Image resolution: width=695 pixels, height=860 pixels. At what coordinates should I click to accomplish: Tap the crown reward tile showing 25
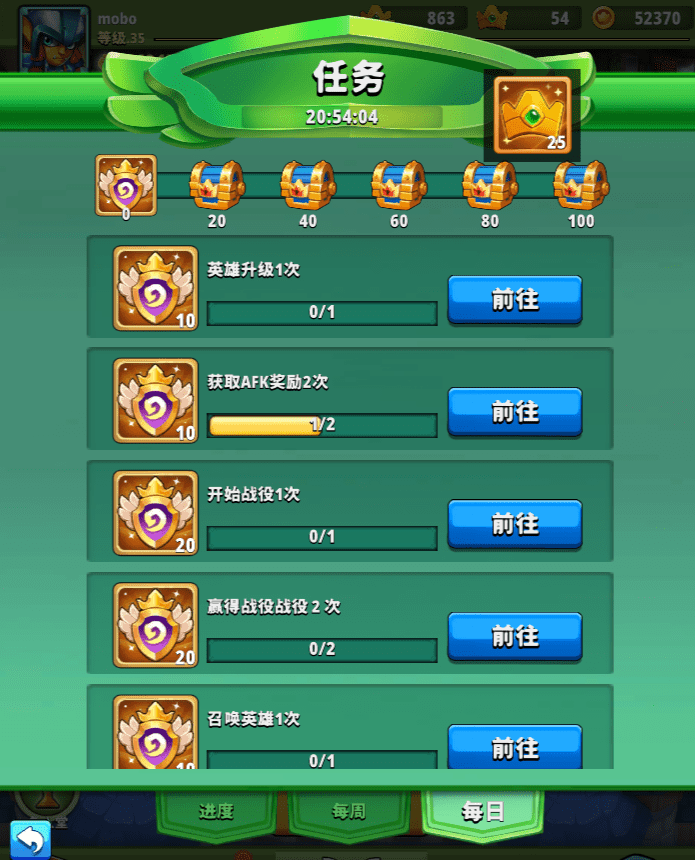tap(532, 115)
